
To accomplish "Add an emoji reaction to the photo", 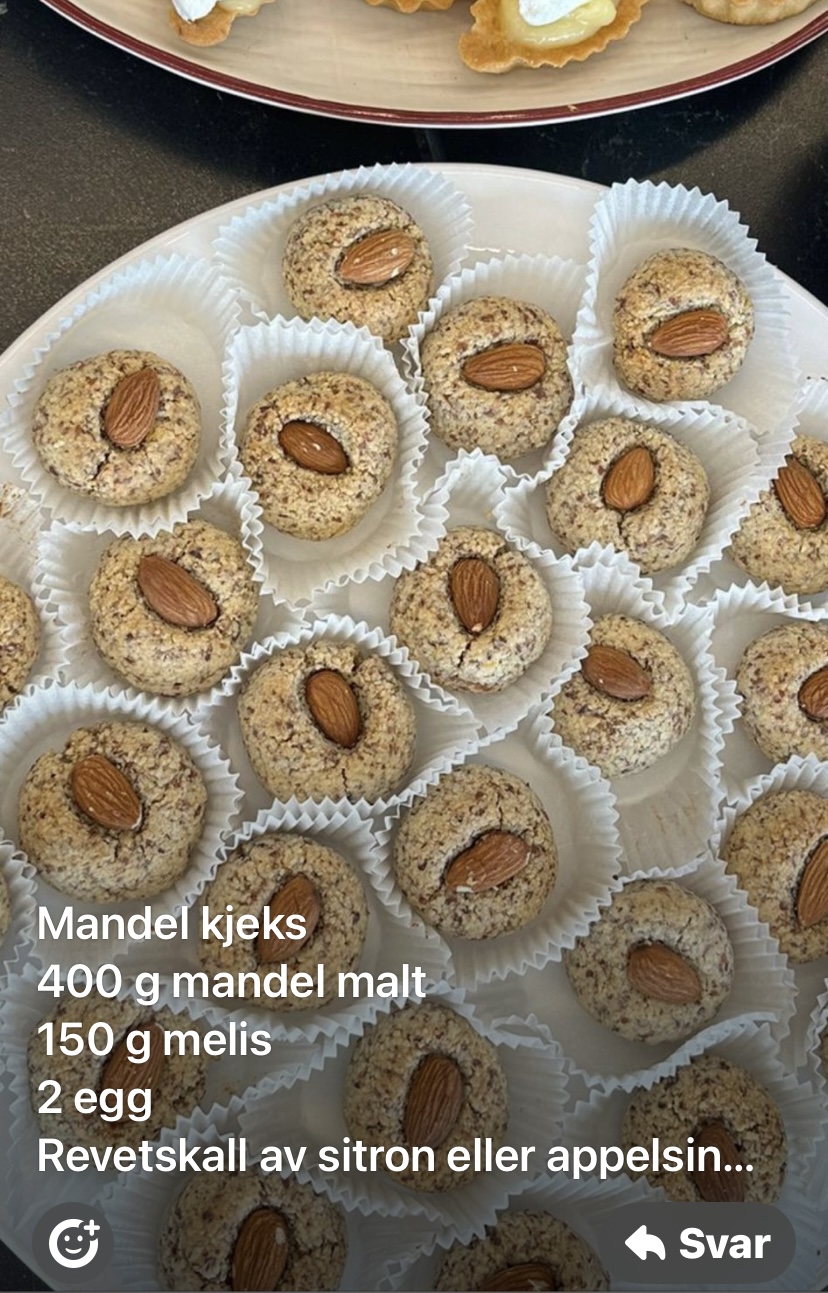I will pyautogui.click(x=74, y=1243).
